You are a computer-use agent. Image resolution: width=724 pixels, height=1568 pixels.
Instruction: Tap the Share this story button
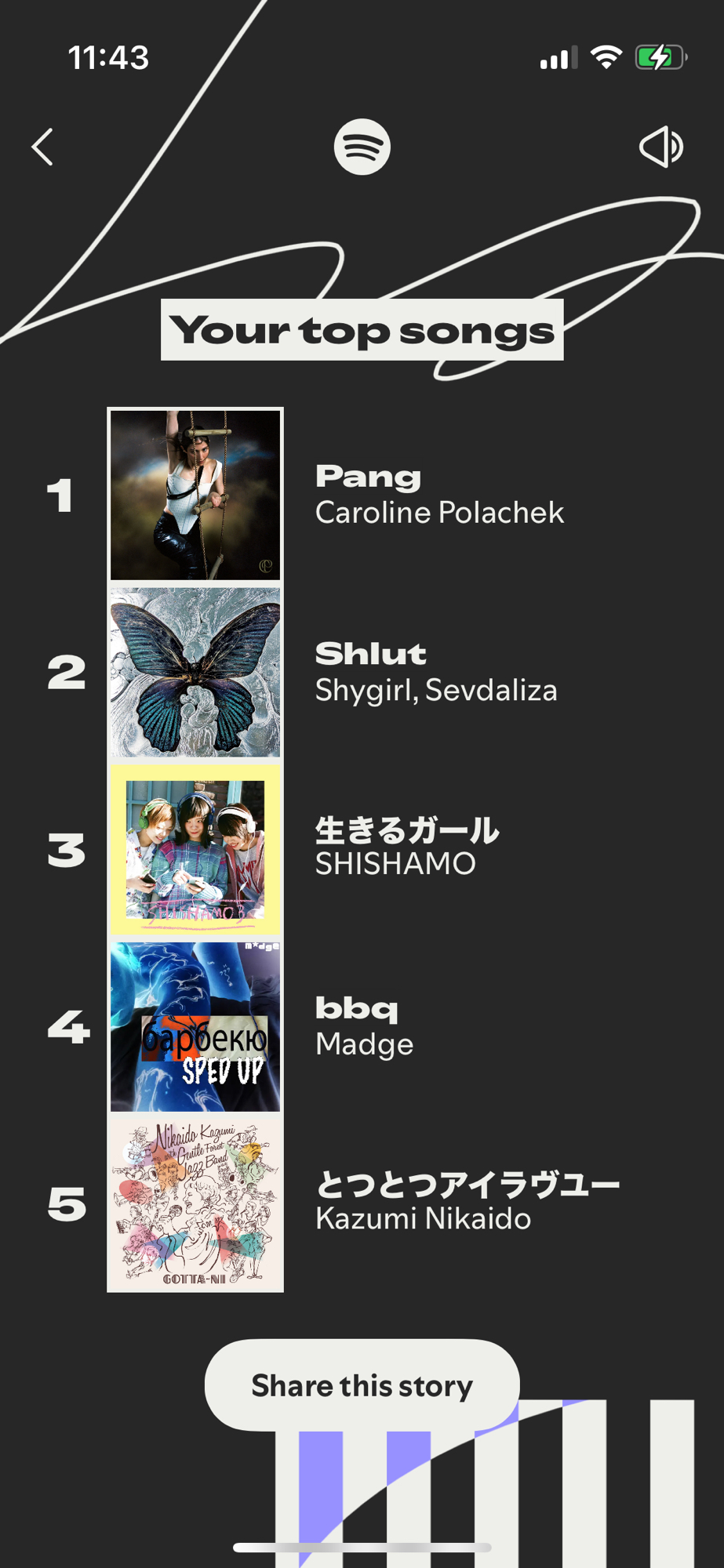pos(362,1385)
